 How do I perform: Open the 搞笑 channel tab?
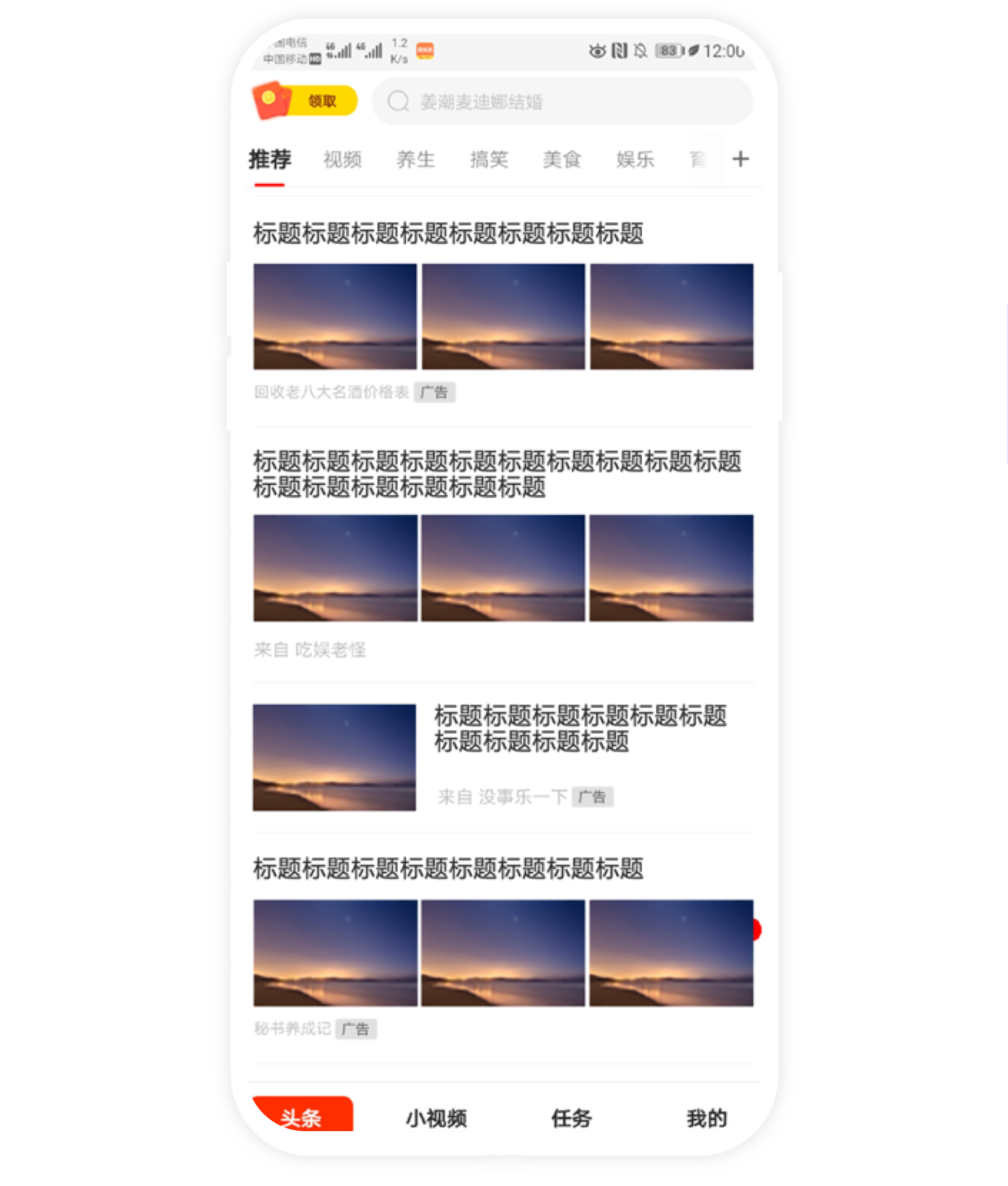[x=489, y=160]
